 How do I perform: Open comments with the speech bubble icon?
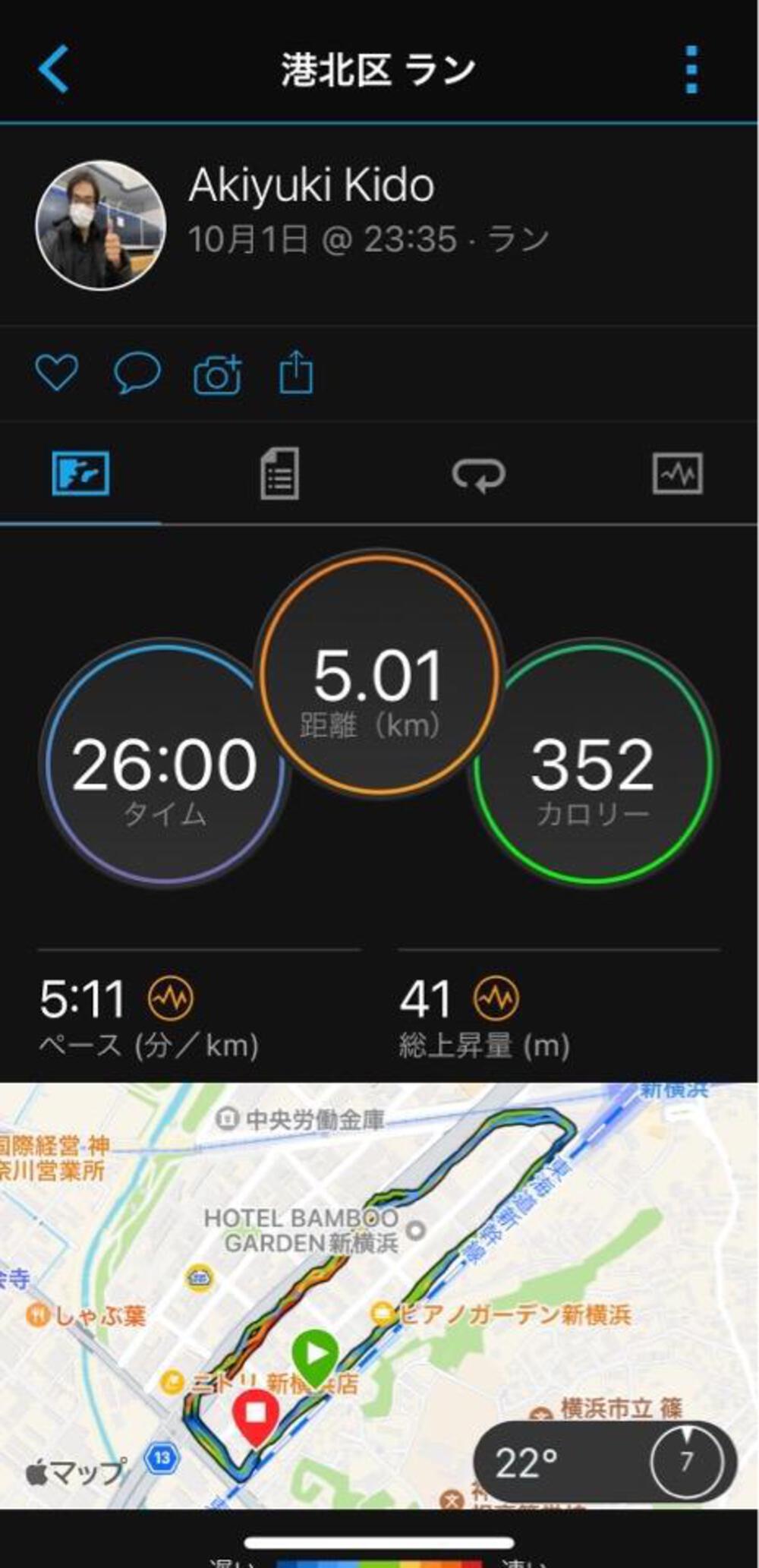137,373
